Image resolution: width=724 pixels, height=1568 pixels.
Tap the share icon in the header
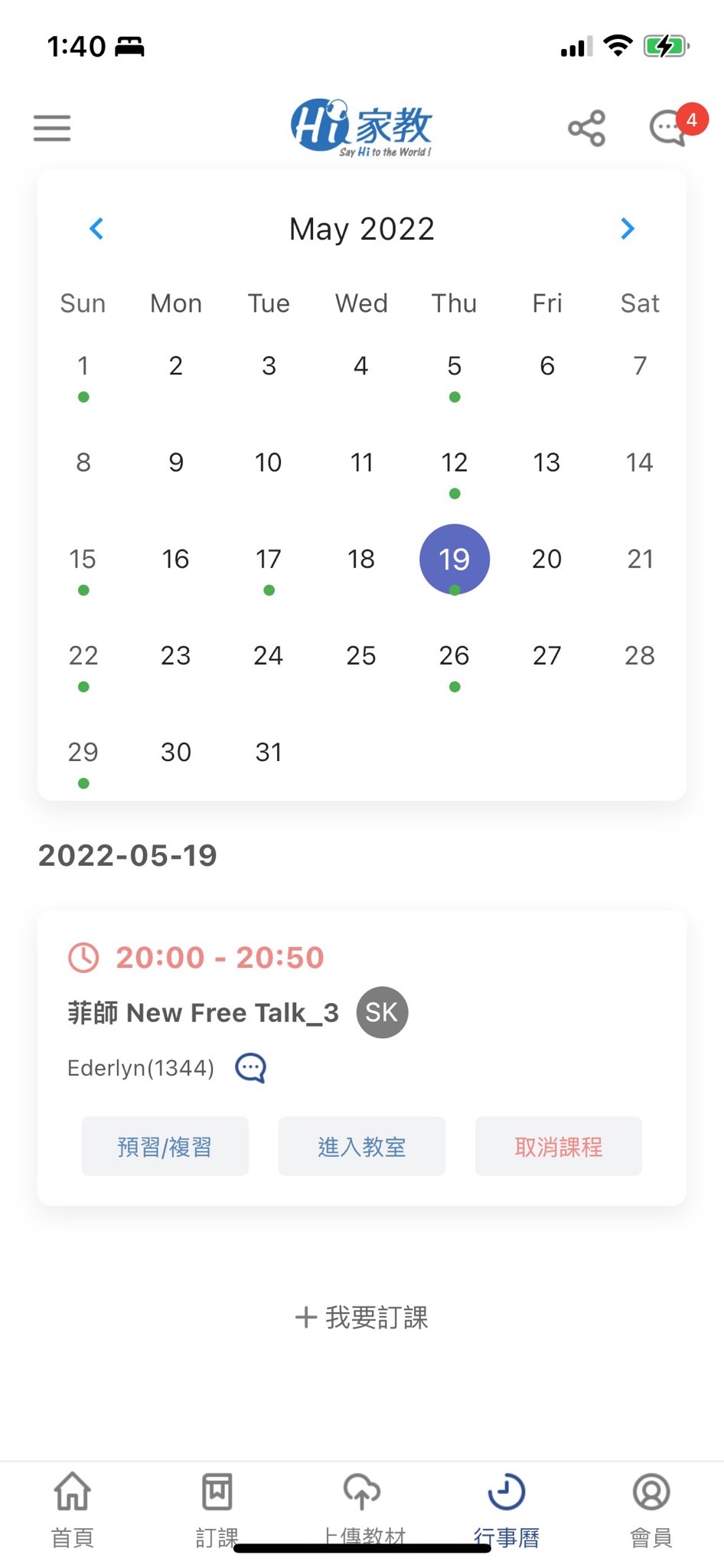[587, 128]
